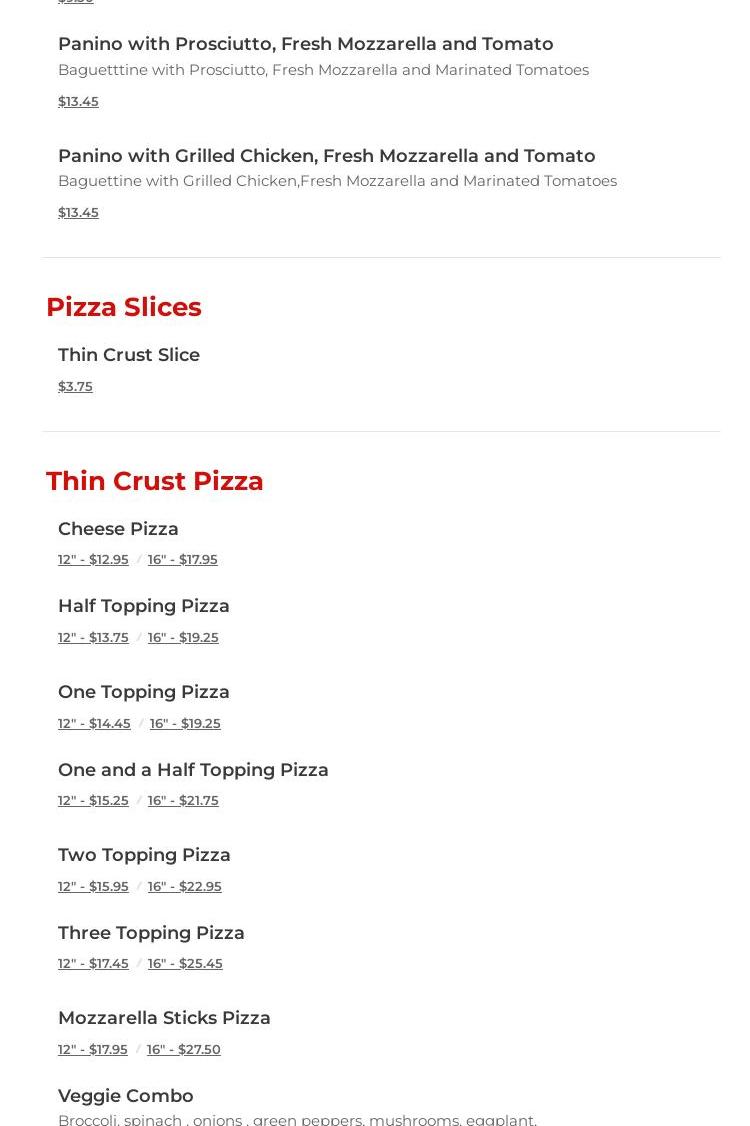
Task: Tap 16" One and a Half Topping price
Action: click(183, 800)
